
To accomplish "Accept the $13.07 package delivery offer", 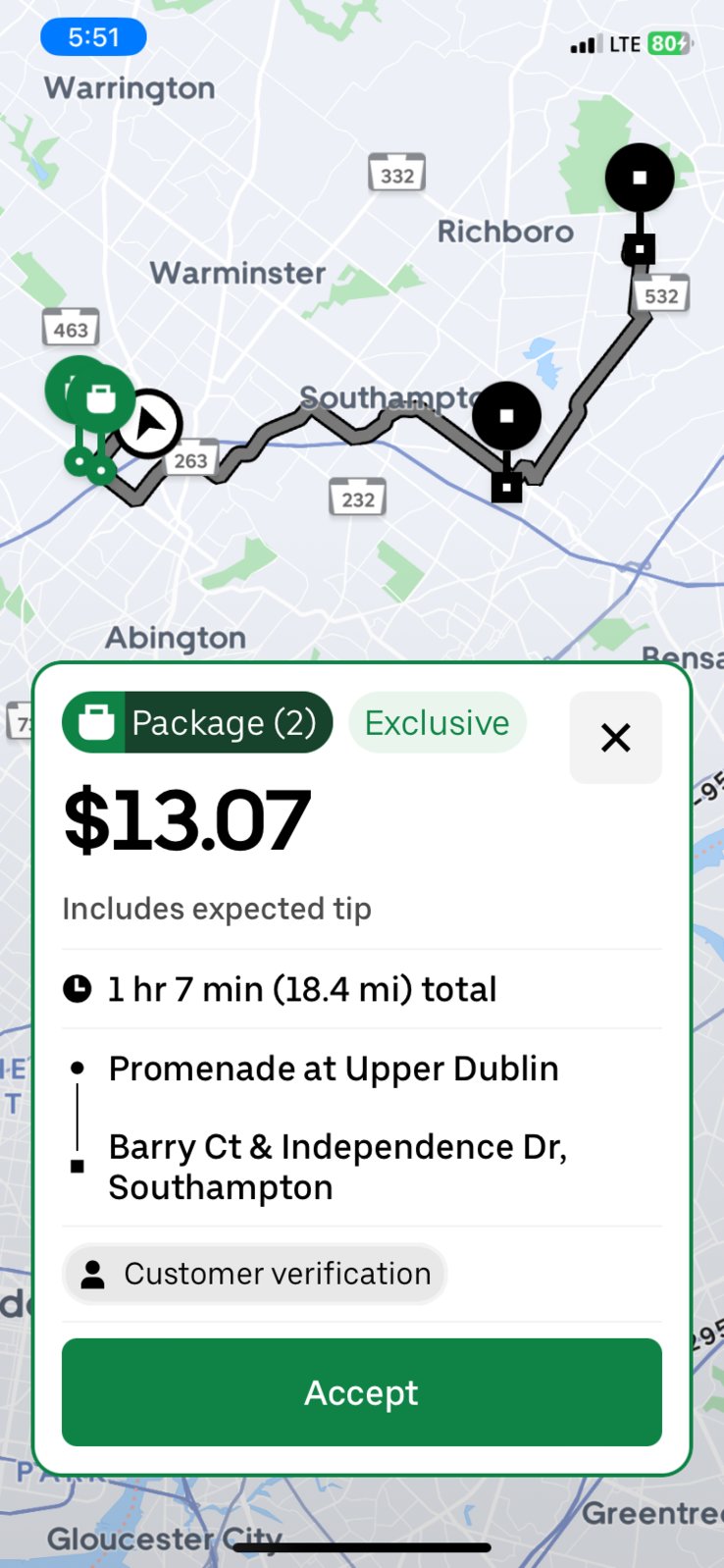I will click(x=361, y=1391).
